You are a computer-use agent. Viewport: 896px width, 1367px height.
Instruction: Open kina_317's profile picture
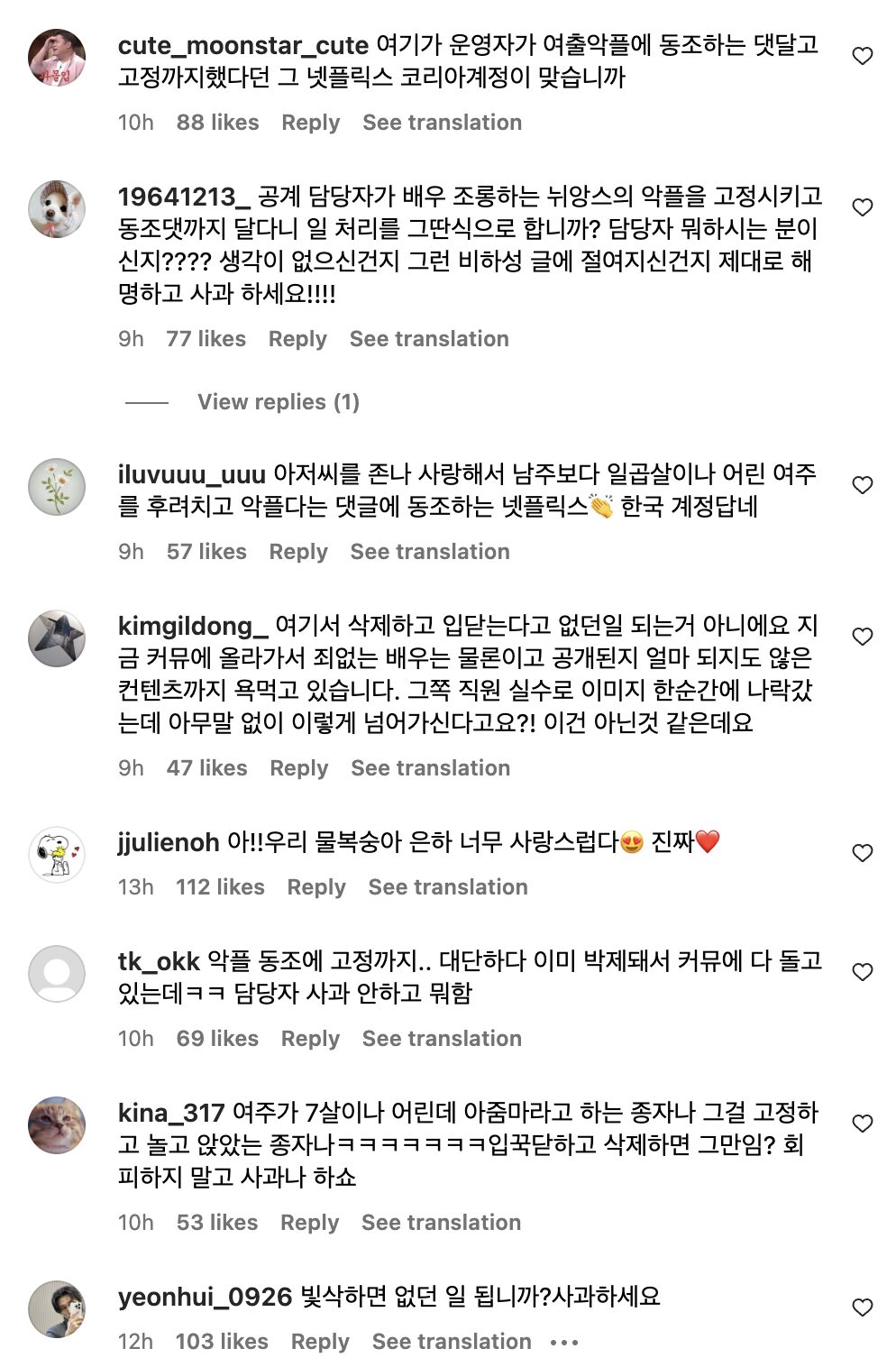(x=57, y=1125)
